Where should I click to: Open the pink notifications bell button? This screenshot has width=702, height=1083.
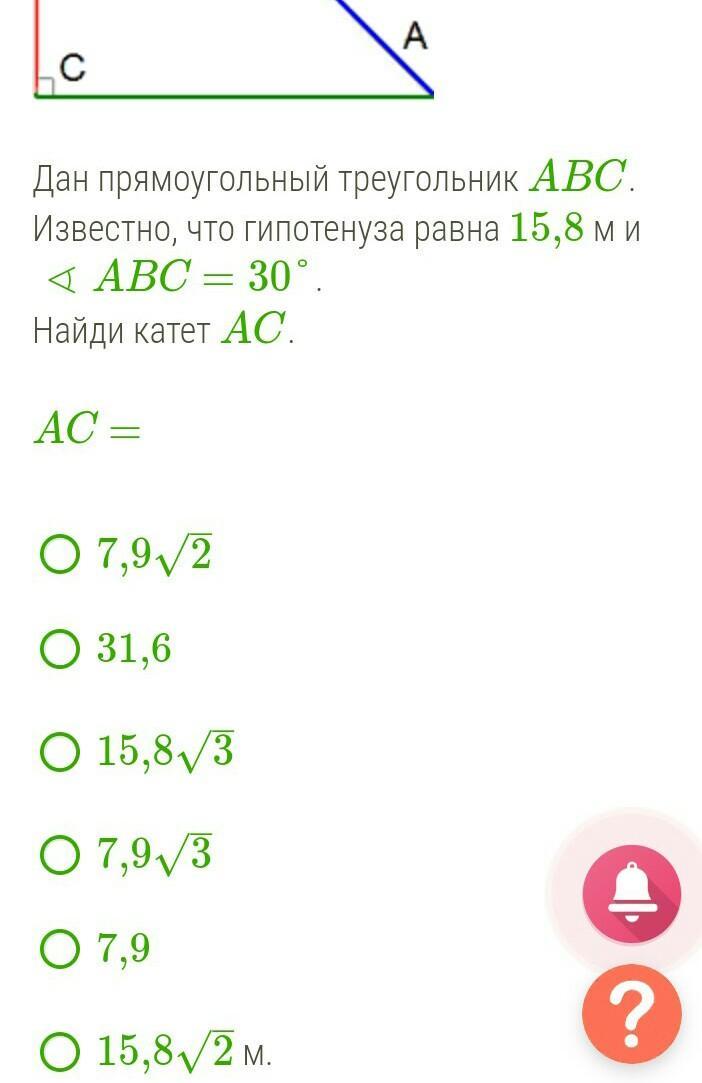(x=631, y=893)
